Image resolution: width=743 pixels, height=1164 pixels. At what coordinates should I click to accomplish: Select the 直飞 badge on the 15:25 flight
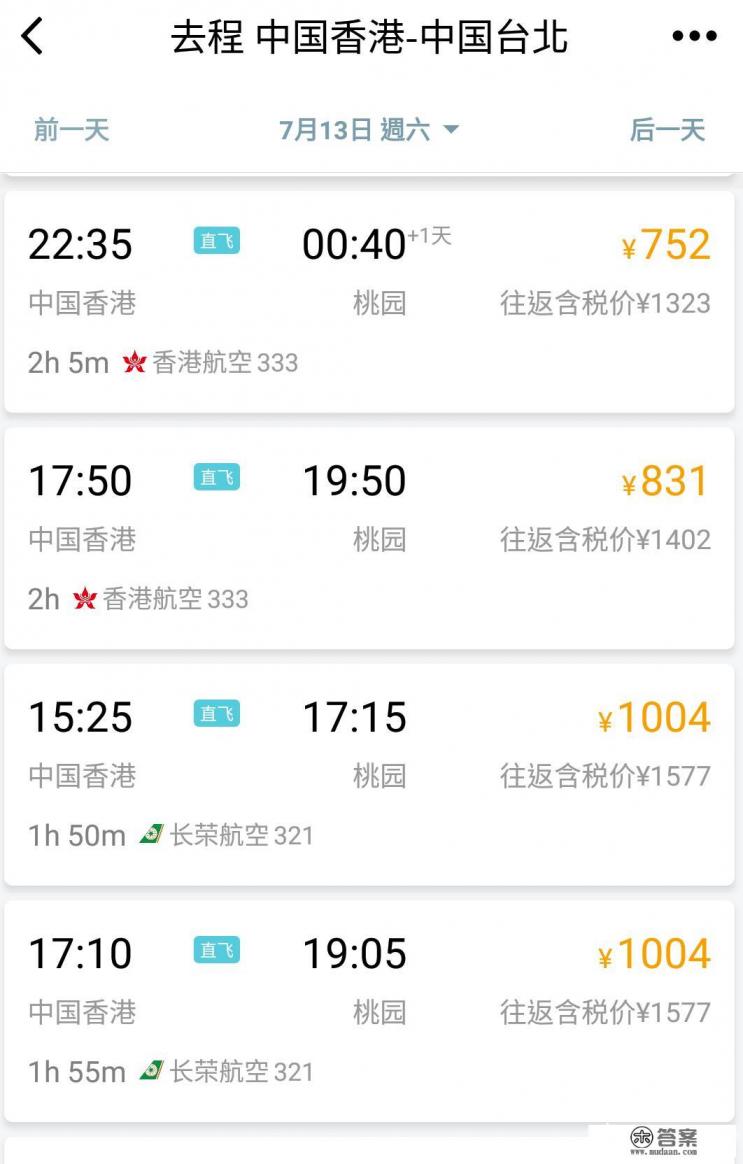[x=217, y=714]
